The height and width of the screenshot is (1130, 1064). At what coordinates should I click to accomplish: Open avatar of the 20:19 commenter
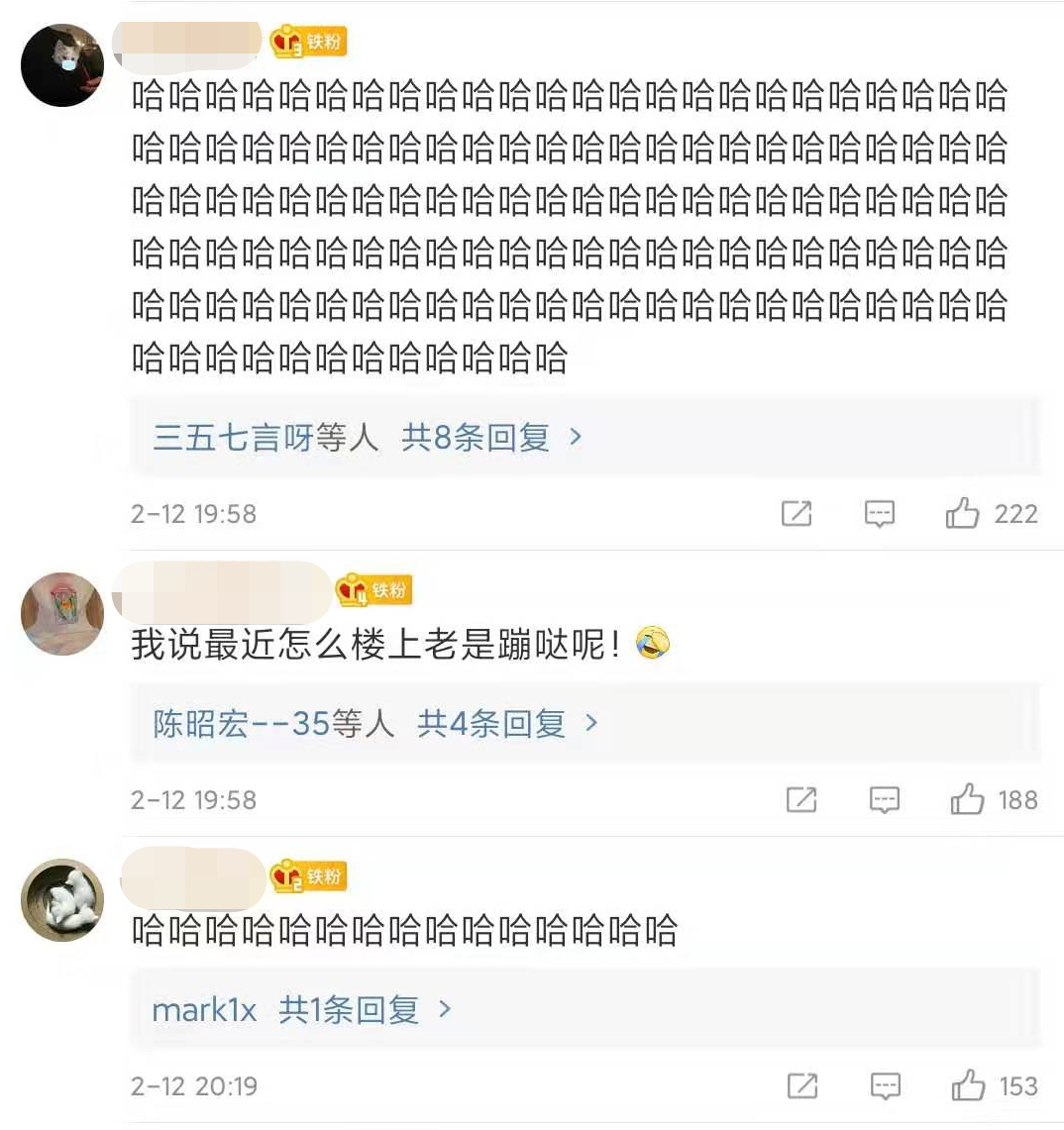(62, 899)
